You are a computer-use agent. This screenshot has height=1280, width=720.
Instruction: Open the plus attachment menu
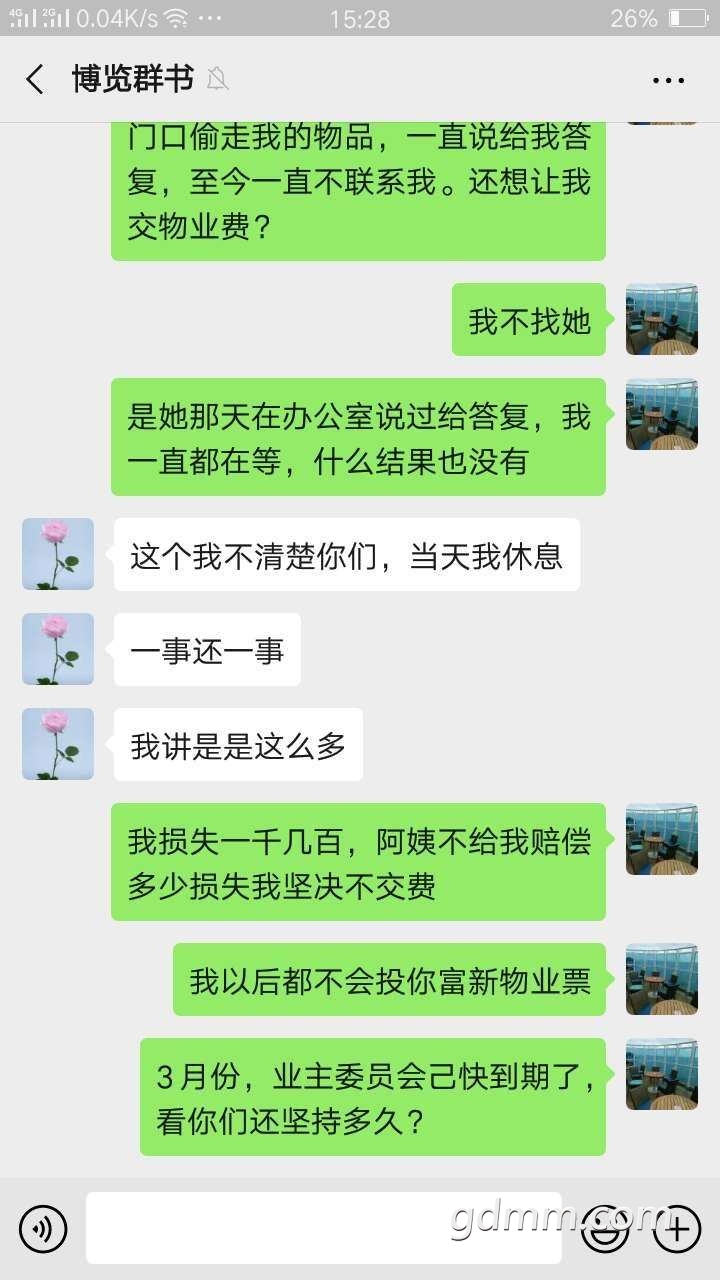677,1228
